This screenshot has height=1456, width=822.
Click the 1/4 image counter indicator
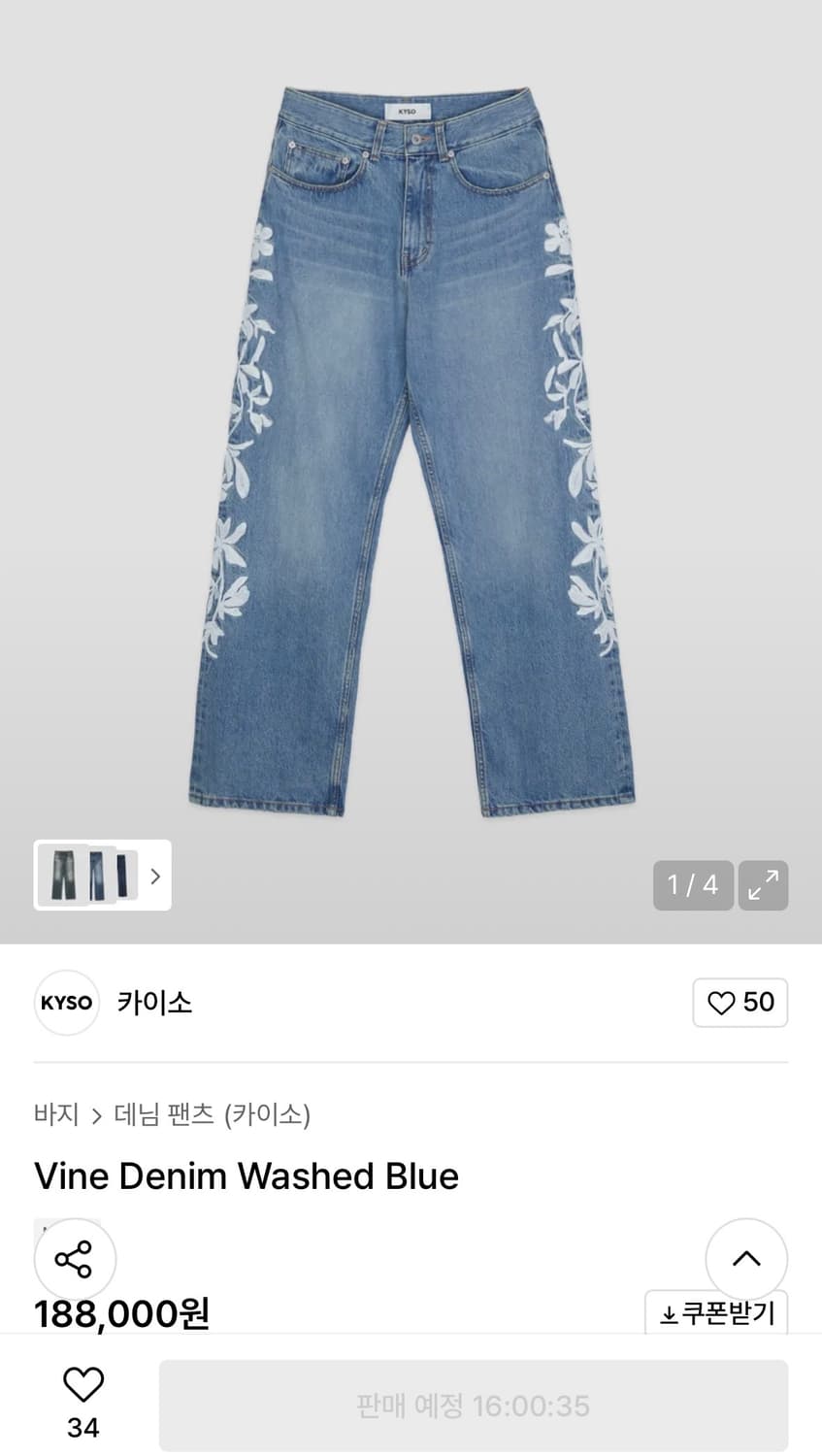pyautogui.click(x=692, y=885)
